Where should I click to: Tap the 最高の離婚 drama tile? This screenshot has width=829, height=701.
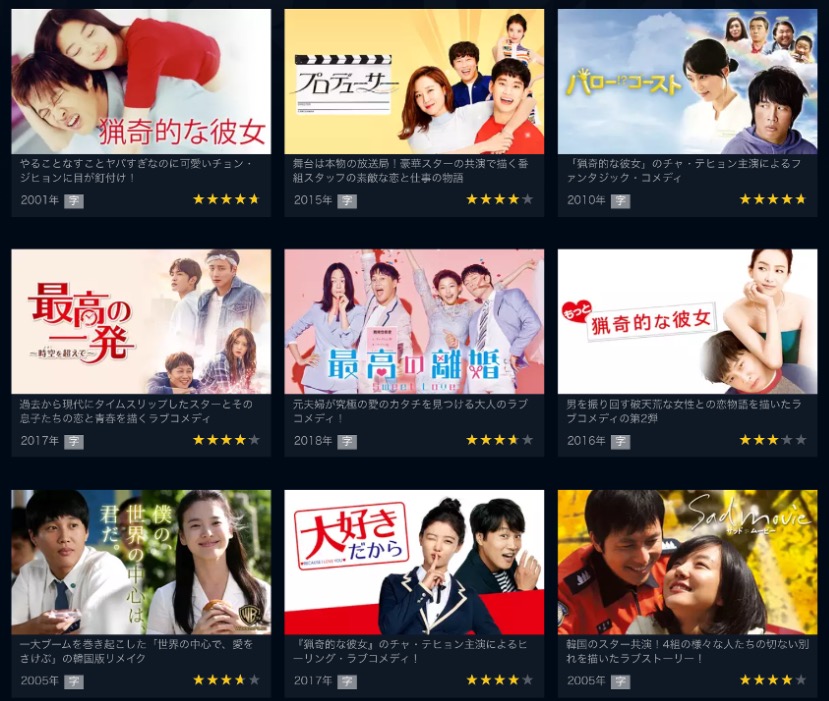414,322
